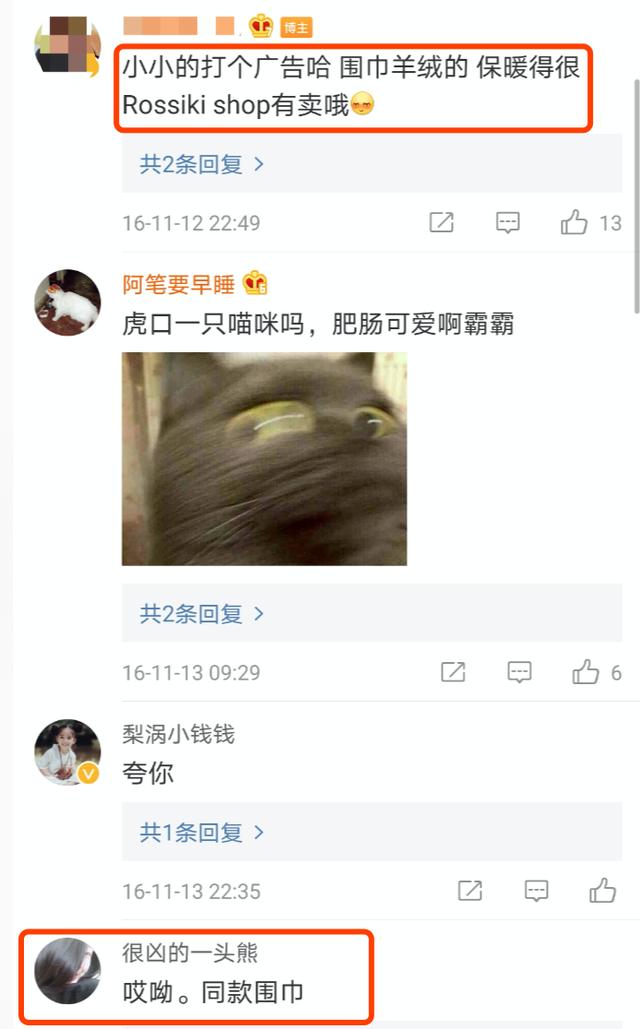Like 阿笔要早睡's comment

click(585, 672)
